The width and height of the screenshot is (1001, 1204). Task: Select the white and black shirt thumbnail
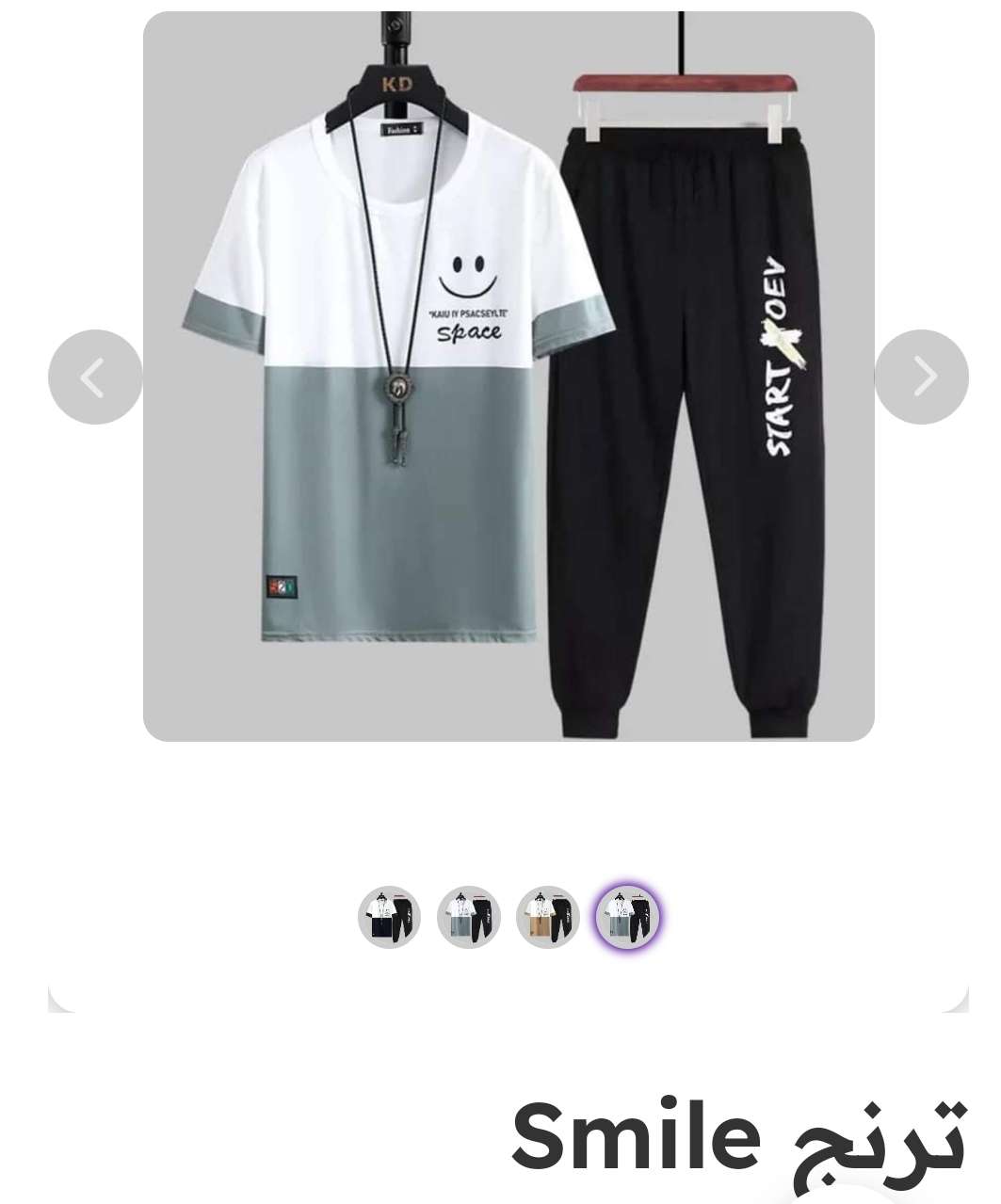389,917
